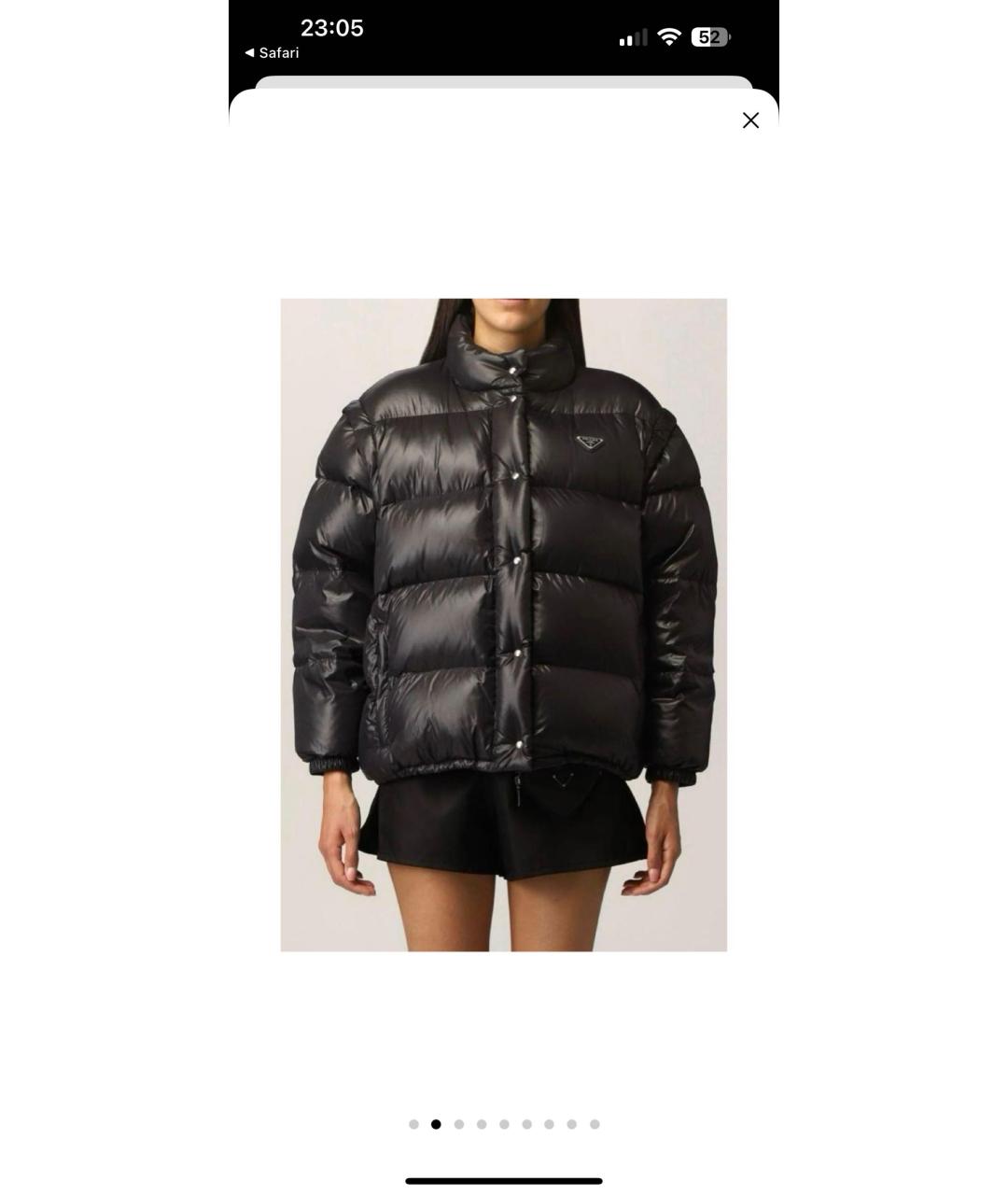Screen dimensions: 1008x1195
Task: Return to Safari via back link
Action: click(272, 53)
